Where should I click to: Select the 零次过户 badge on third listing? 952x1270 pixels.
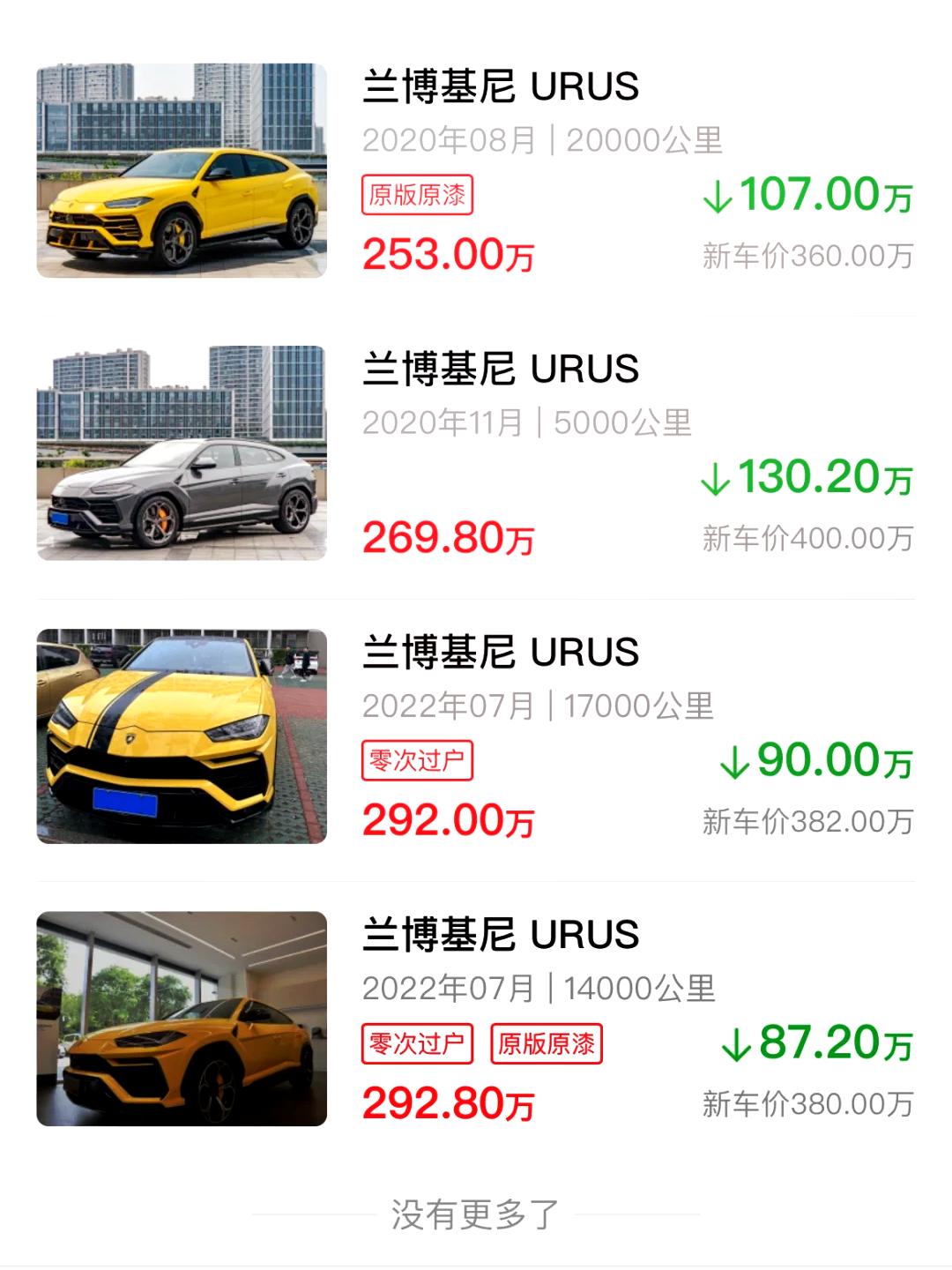tap(416, 762)
